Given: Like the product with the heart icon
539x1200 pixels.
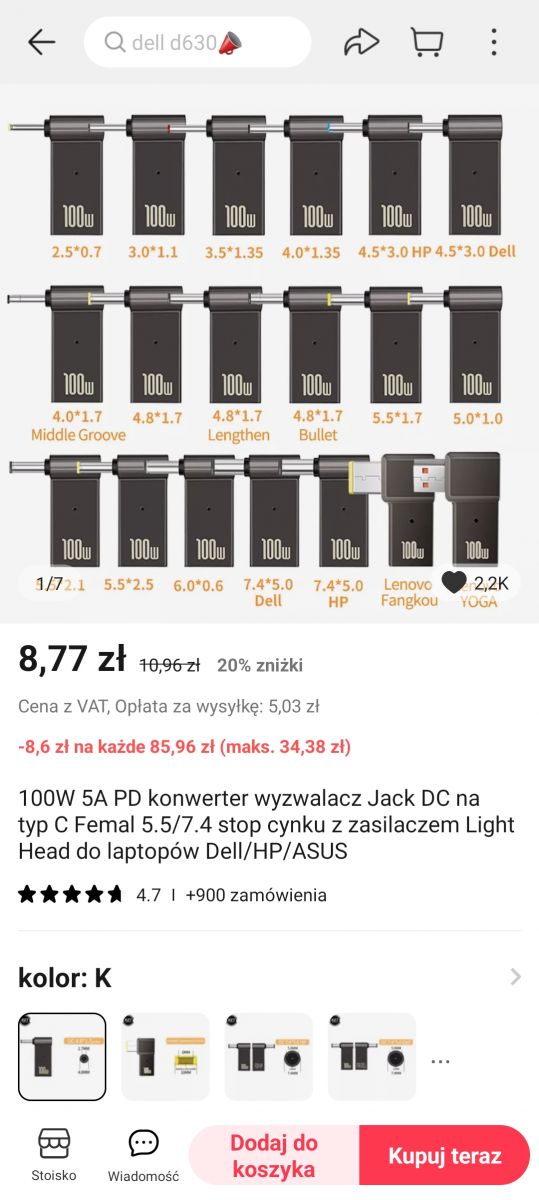Looking at the screenshot, I should click(x=453, y=582).
